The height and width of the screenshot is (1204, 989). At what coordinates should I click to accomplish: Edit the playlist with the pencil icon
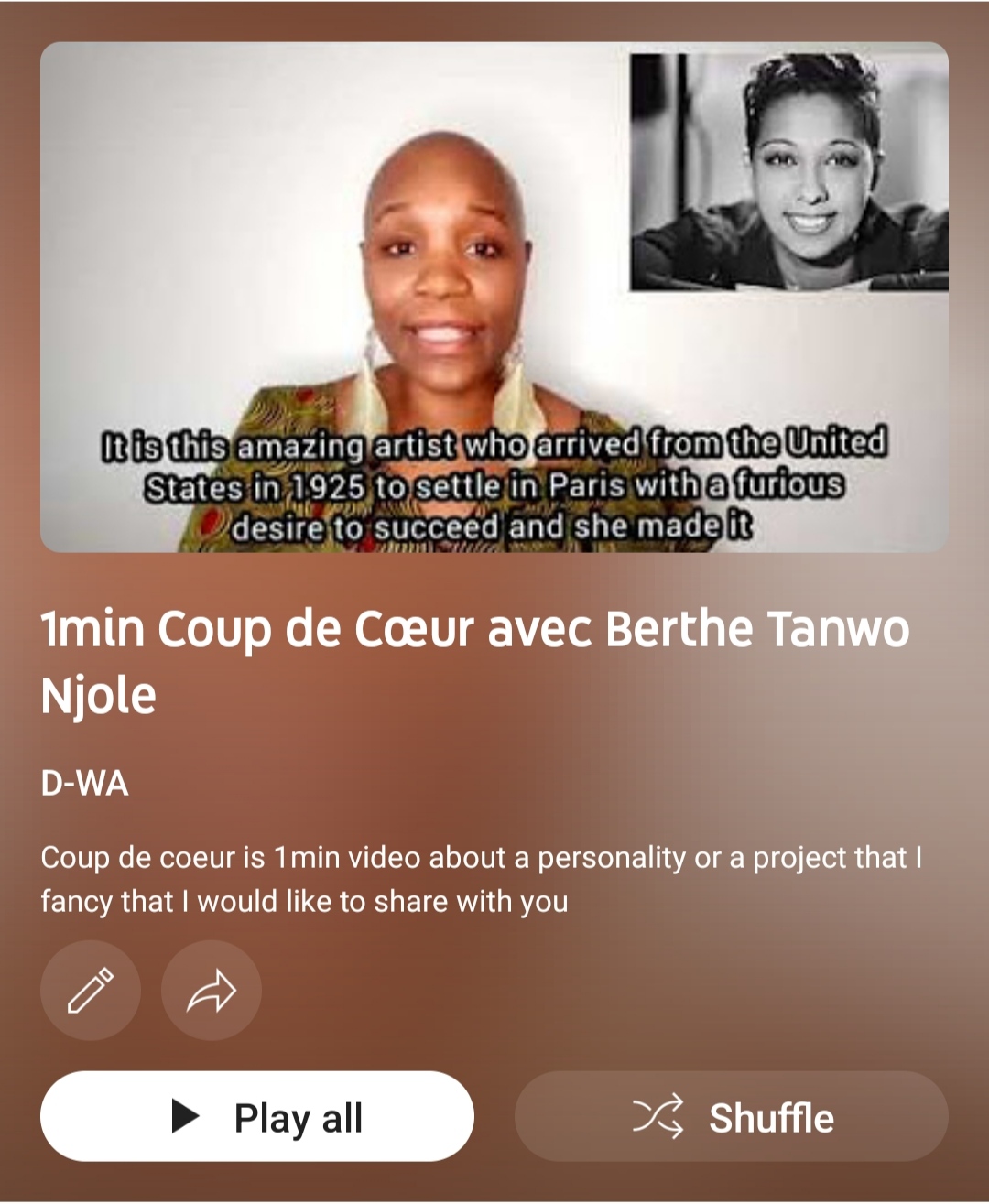pyautogui.click(x=90, y=991)
